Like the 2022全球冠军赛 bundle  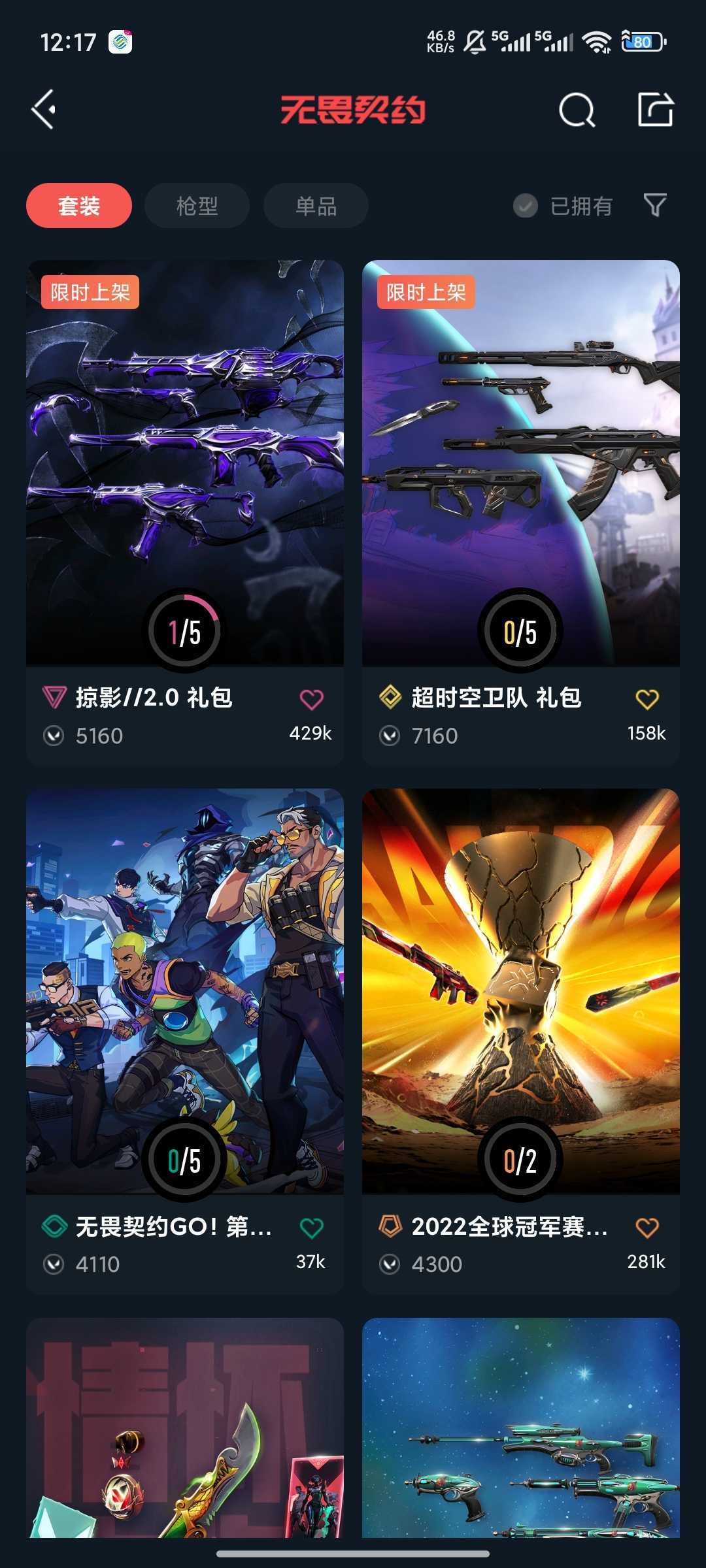(647, 1228)
